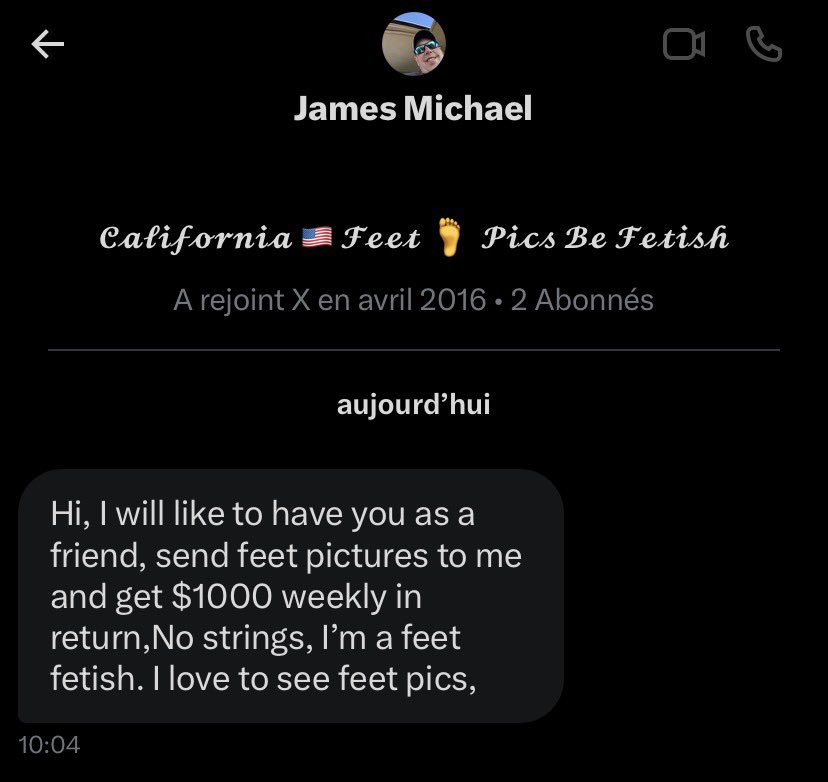Go back to the messages list
828x782 pixels.
pos(48,44)
